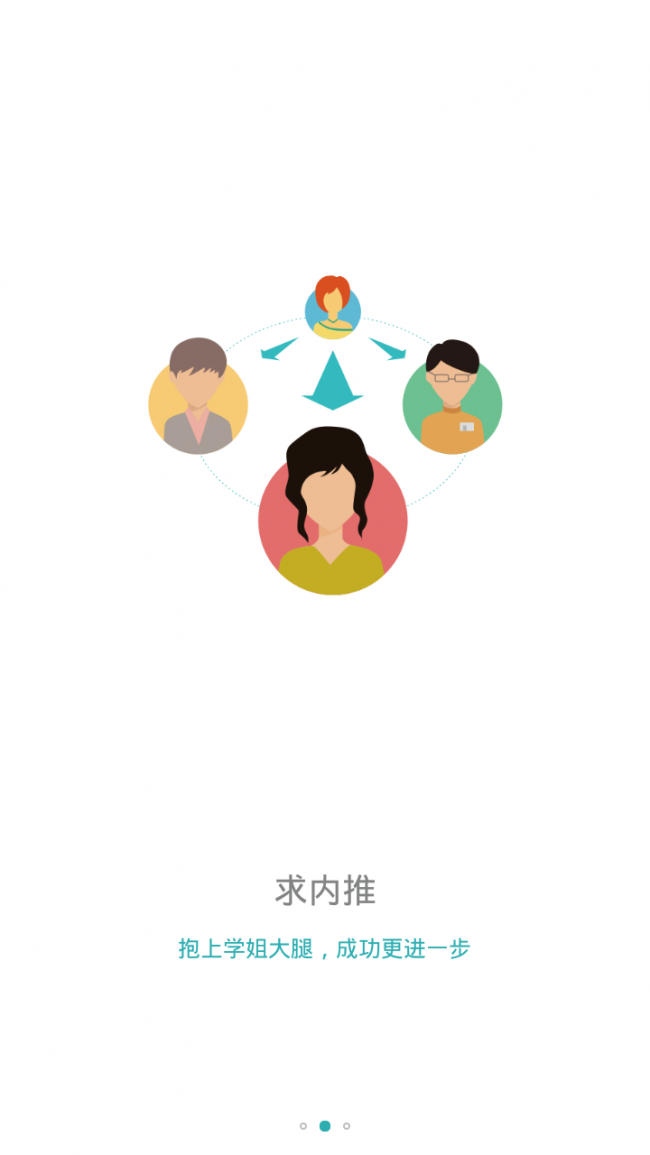This screenshot has height=1155, width=650.
Task: Select the highlighted middle page indicator dot
Action: tap(325, 1126)
